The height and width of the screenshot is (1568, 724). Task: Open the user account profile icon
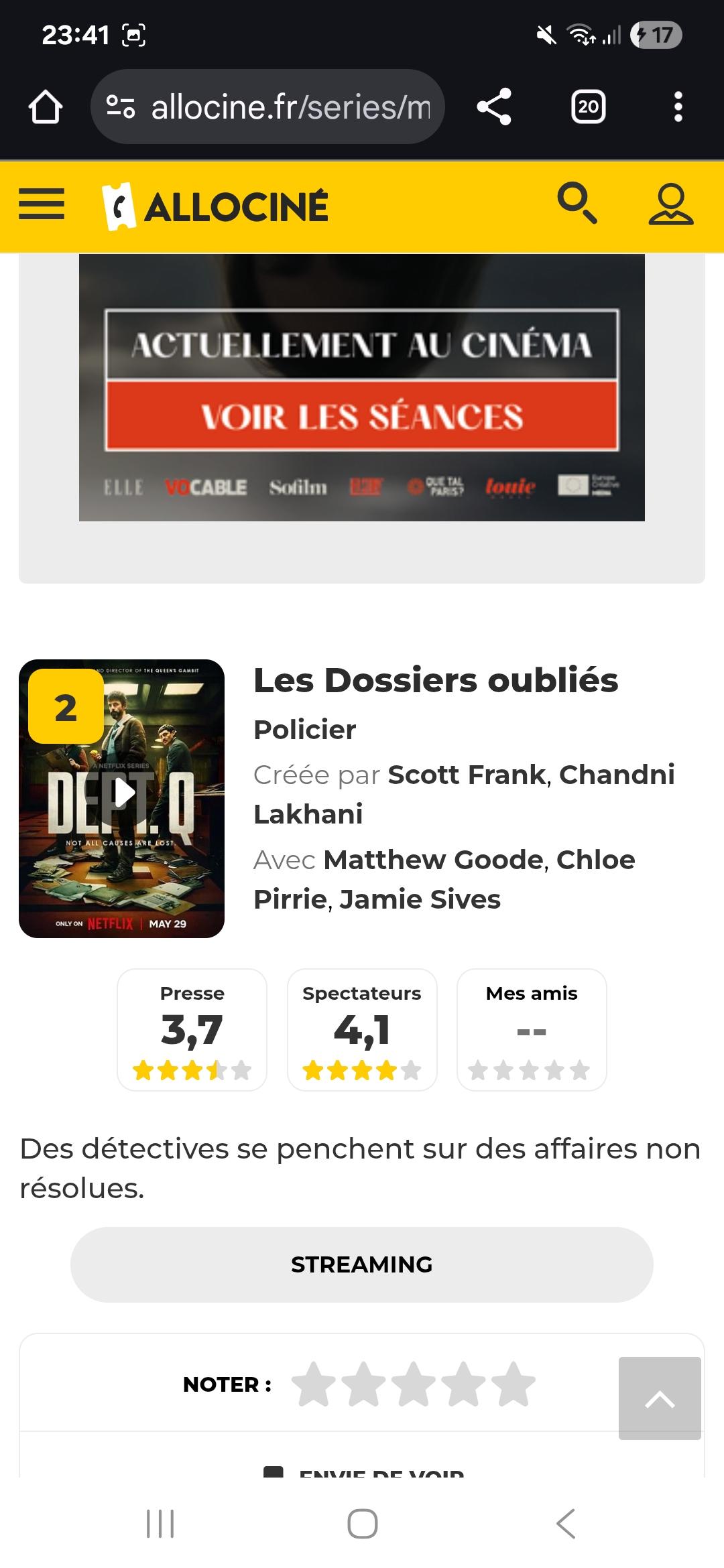[670, 204]
